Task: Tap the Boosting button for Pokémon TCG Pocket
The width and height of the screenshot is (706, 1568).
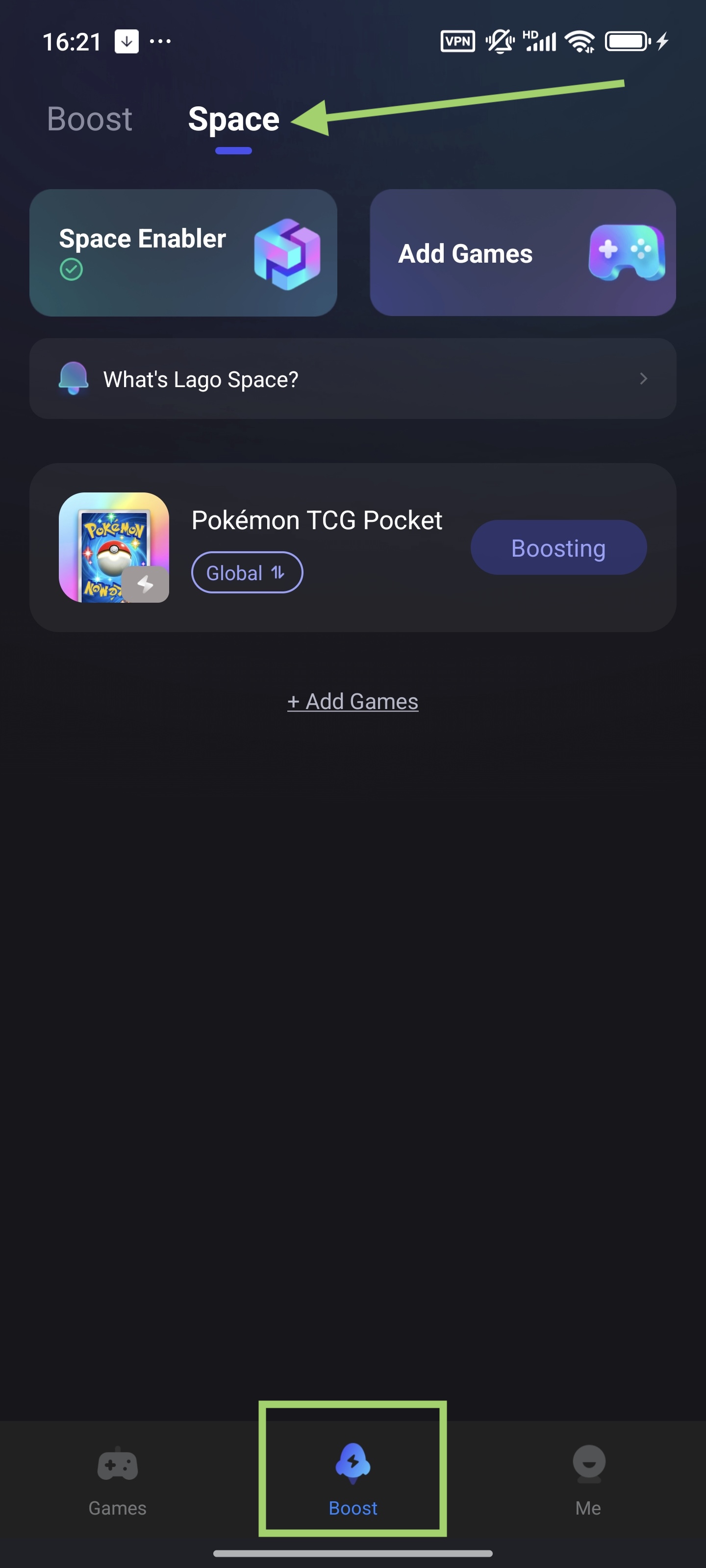Action: 558,548
